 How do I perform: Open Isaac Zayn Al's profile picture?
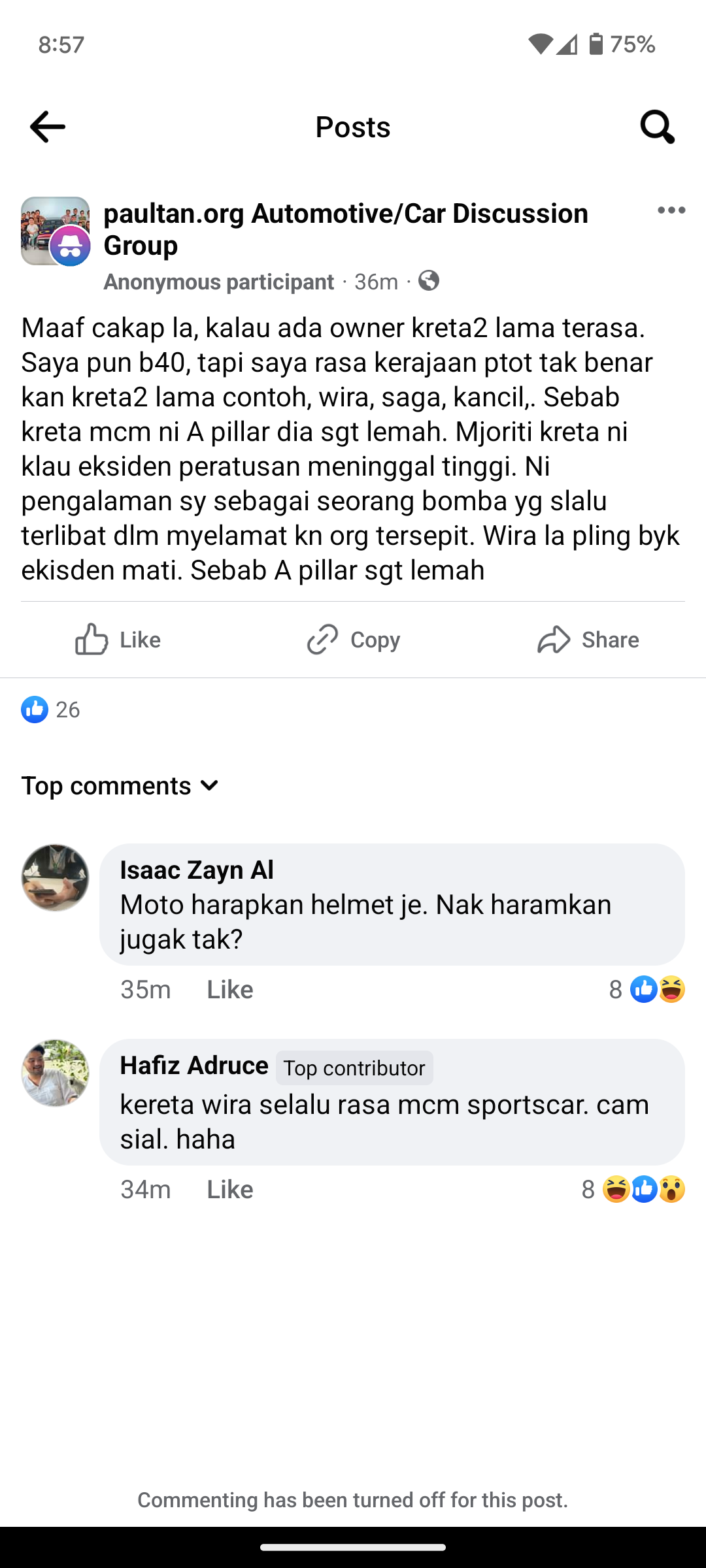55,877
